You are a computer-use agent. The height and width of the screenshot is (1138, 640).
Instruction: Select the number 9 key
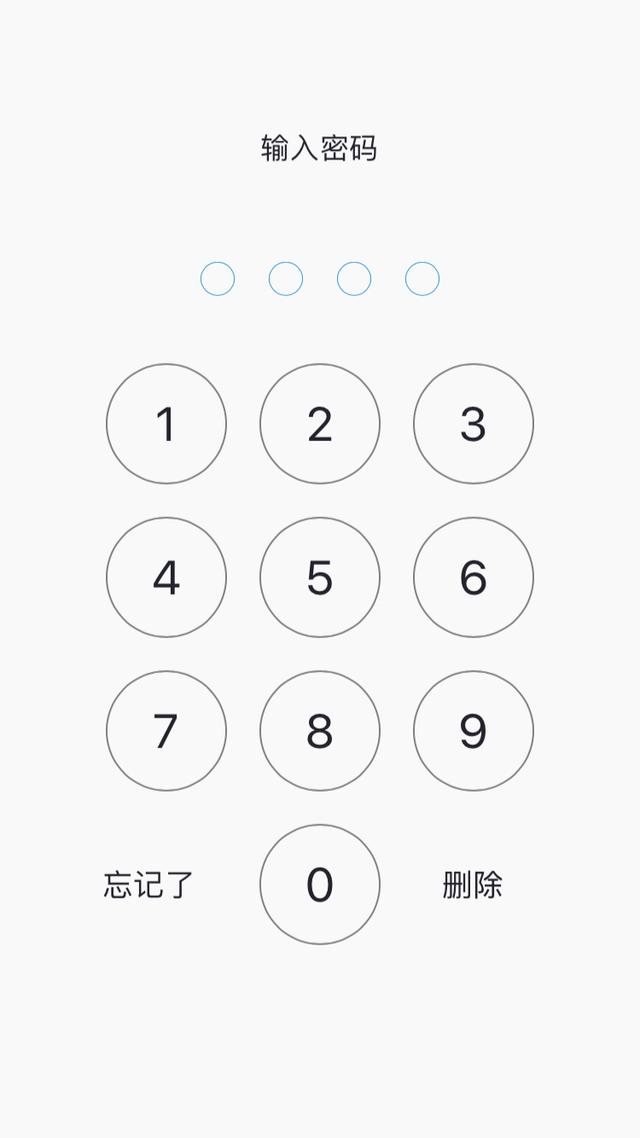tap(474, 731)
